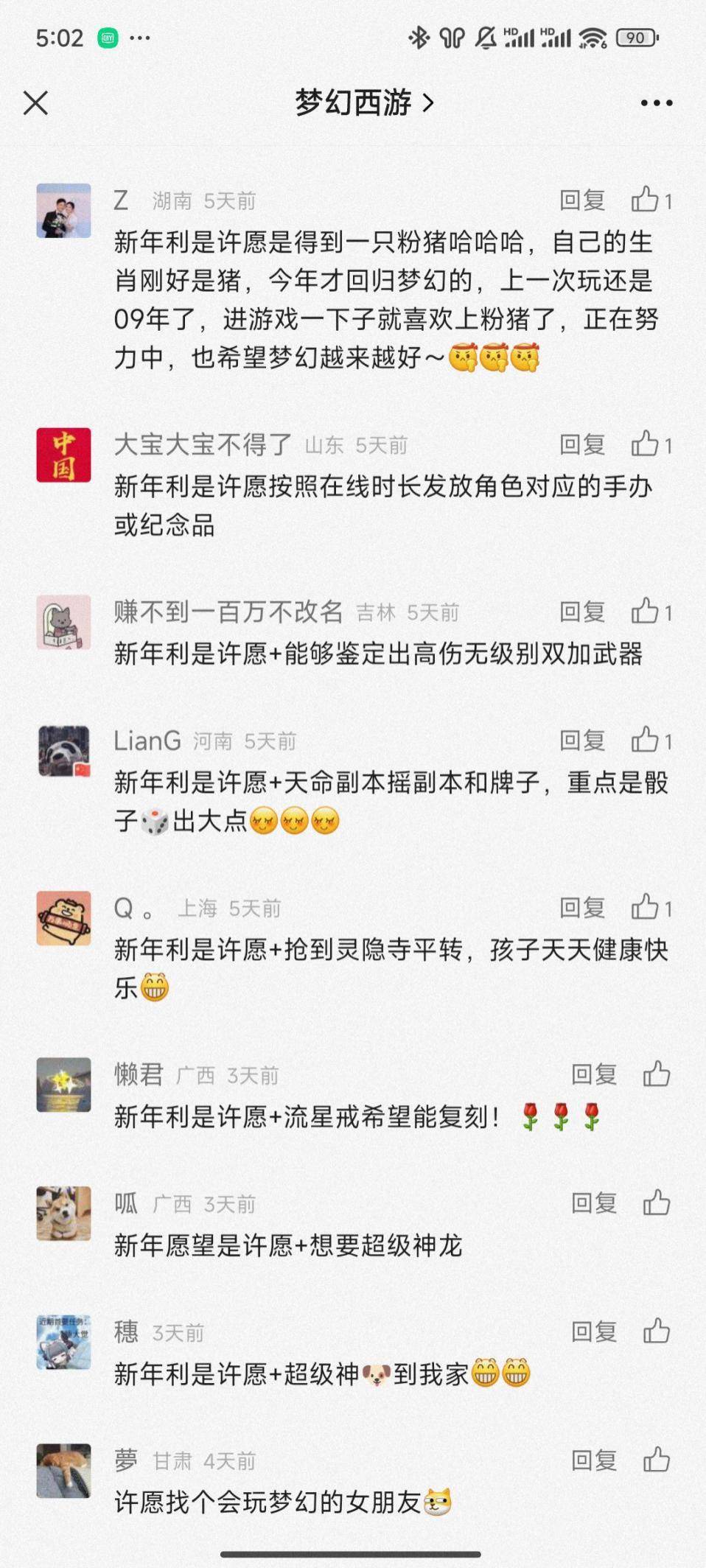Like 夢's comment
This screenshot has height=1568, width=706.
656,1460
